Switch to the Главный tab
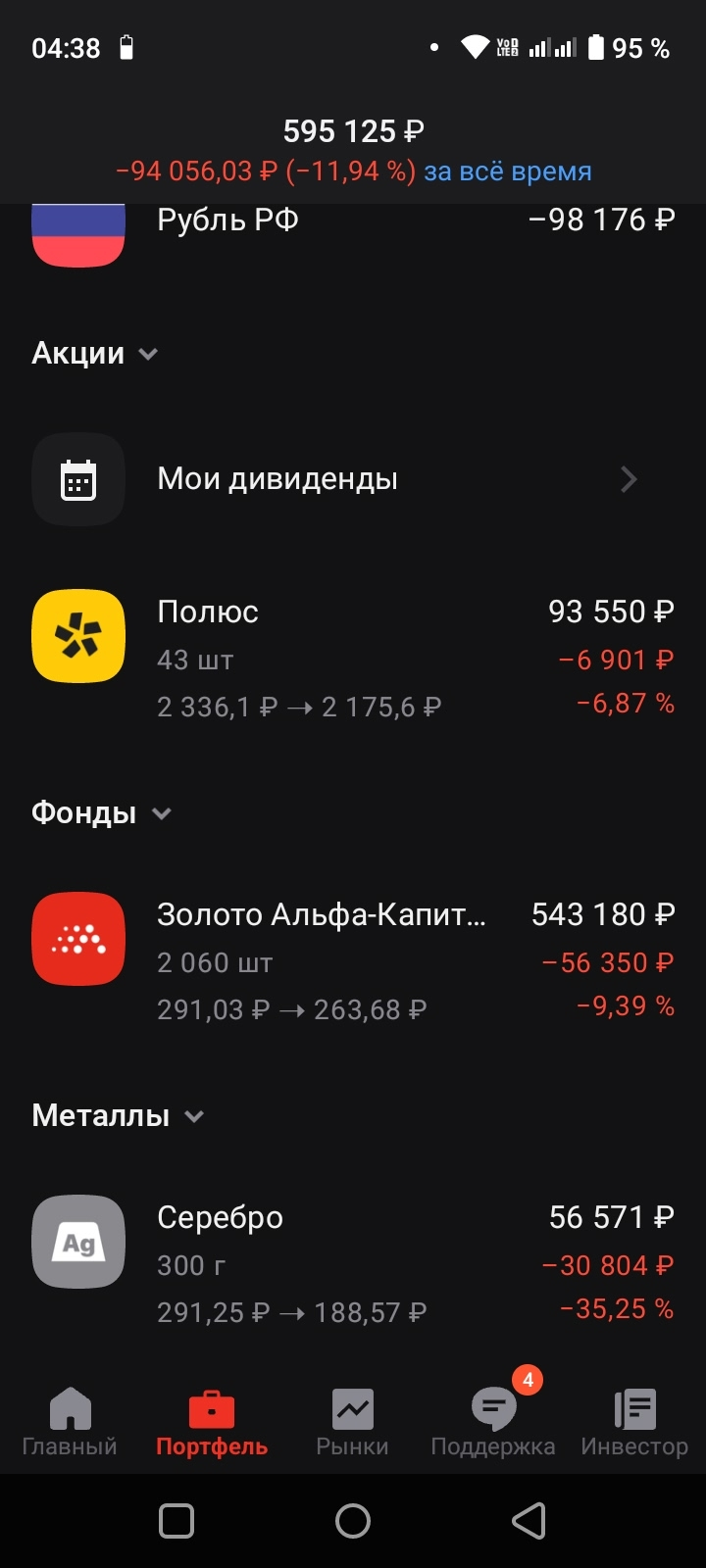706x1568 pixels. [x=70, y=1422]
